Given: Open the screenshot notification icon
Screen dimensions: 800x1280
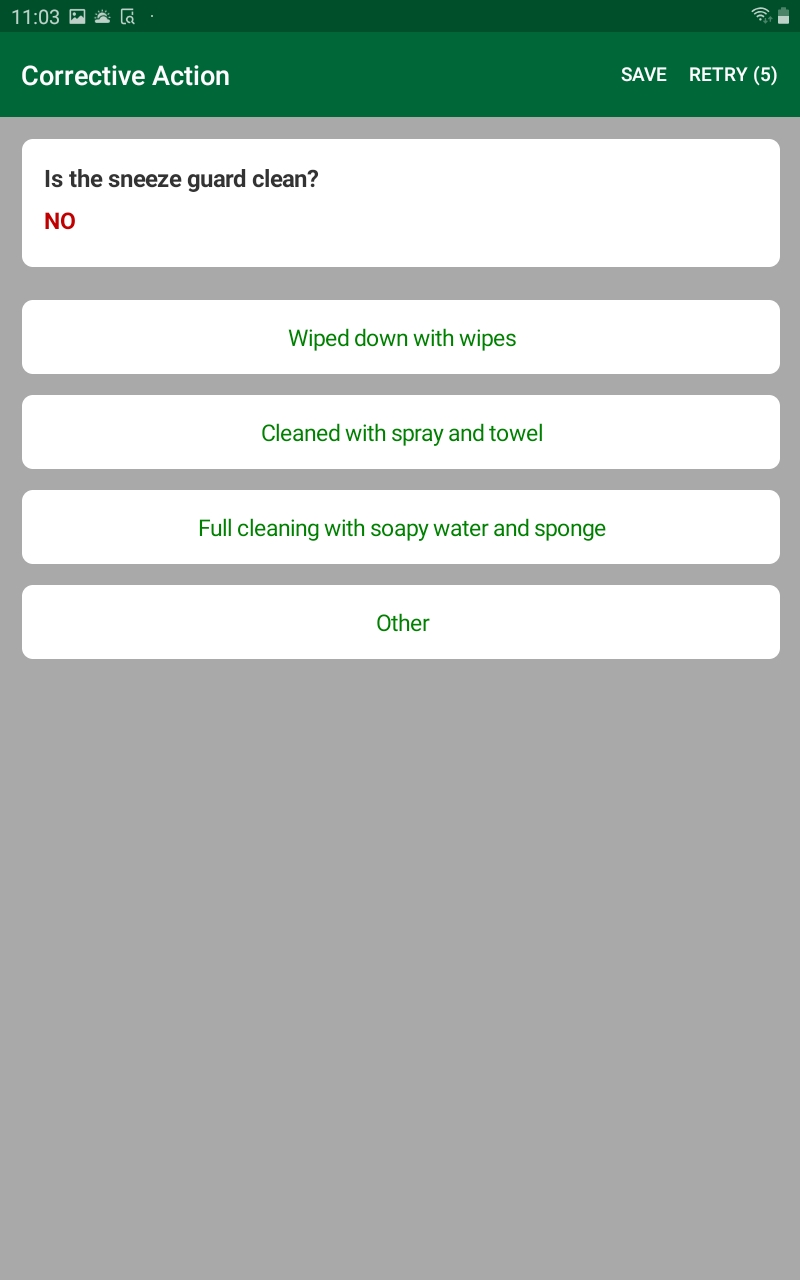Looking at the screenshot, I should click(78, 16).
